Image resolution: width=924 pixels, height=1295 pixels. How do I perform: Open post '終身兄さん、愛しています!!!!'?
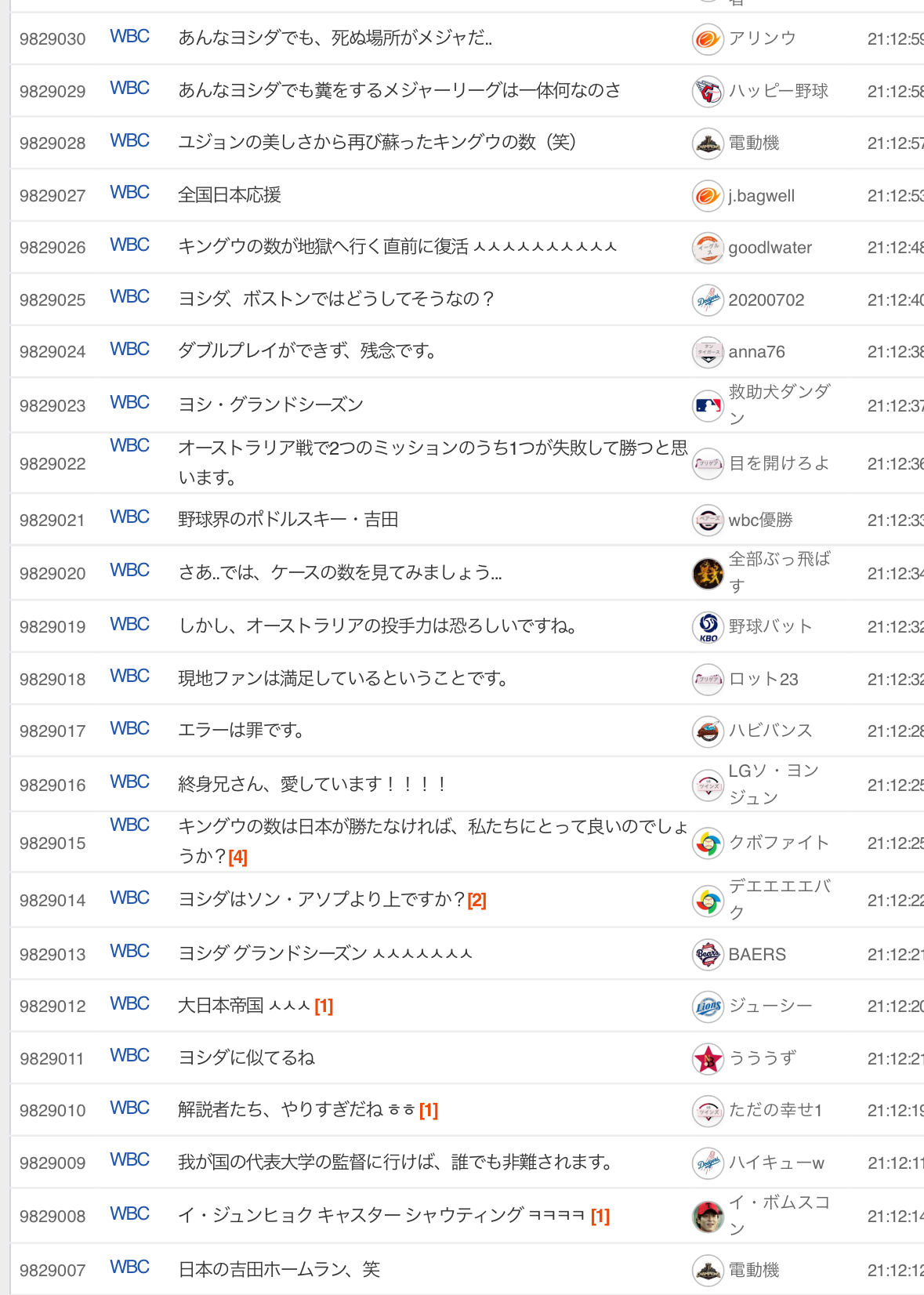[x=312, y=784]
